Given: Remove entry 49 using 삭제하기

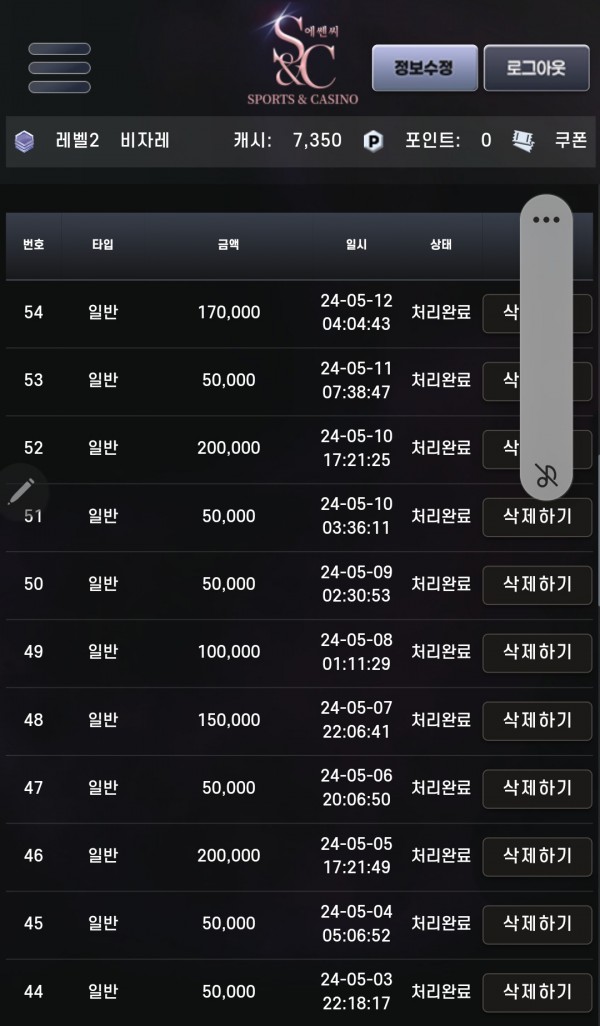Looking at the screenshot, I should (x=537, y=652).
